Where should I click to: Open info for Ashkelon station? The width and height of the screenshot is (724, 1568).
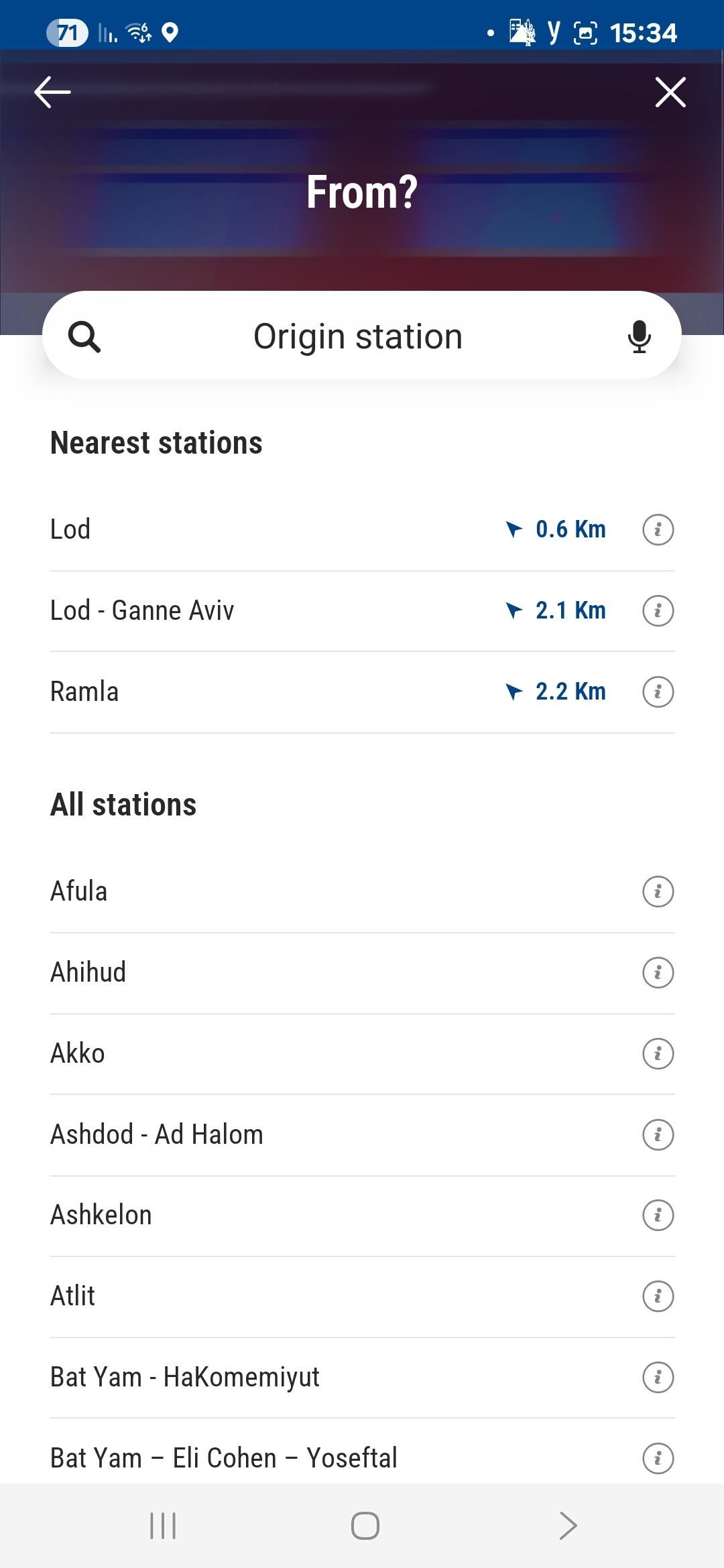[658, 1215]
